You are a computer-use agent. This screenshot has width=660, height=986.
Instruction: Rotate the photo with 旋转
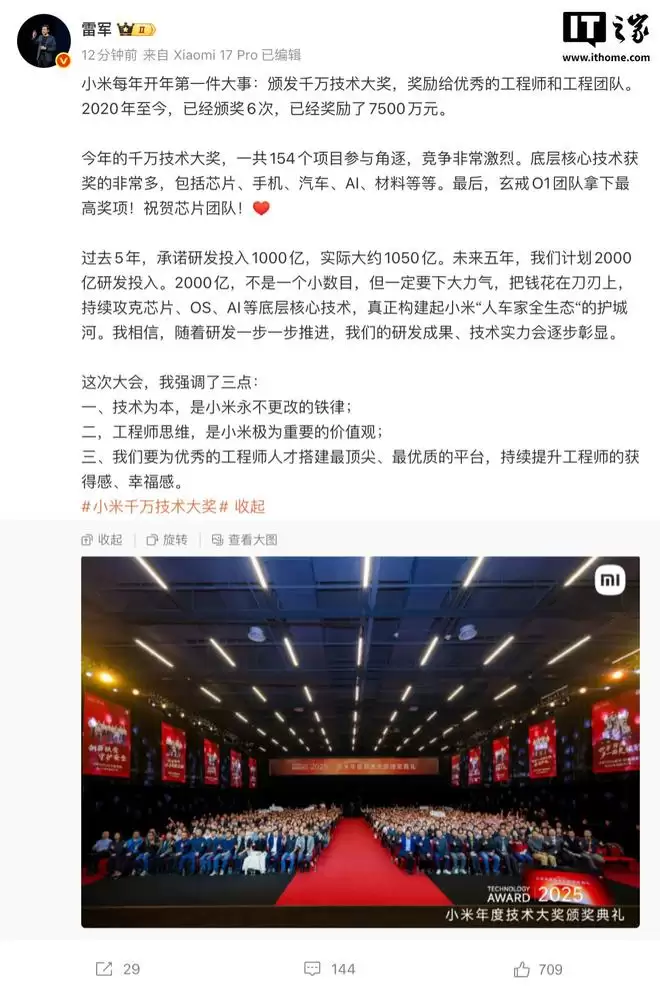[x=167, y=540]
